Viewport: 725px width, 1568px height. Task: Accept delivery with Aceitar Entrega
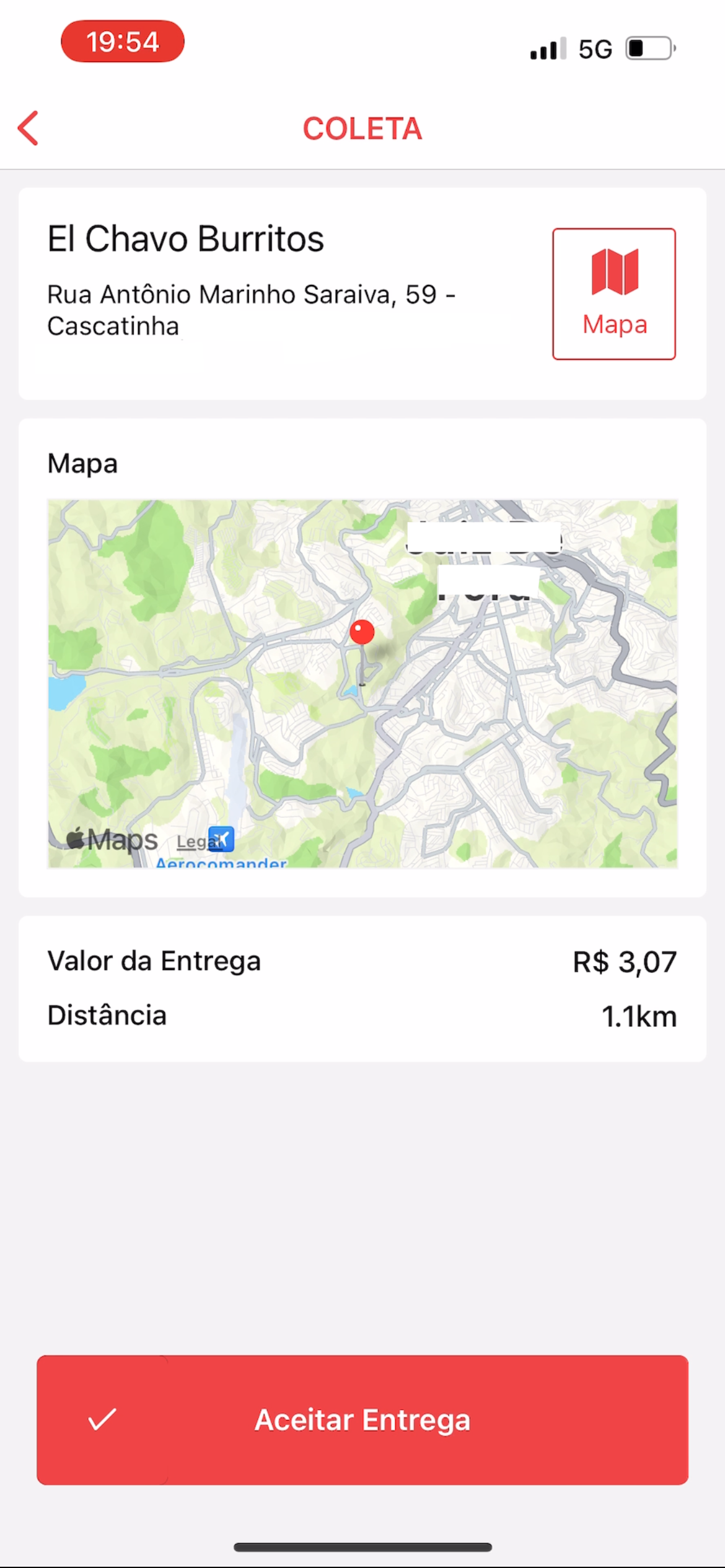pyautogui.click(x=362, y=1419)
